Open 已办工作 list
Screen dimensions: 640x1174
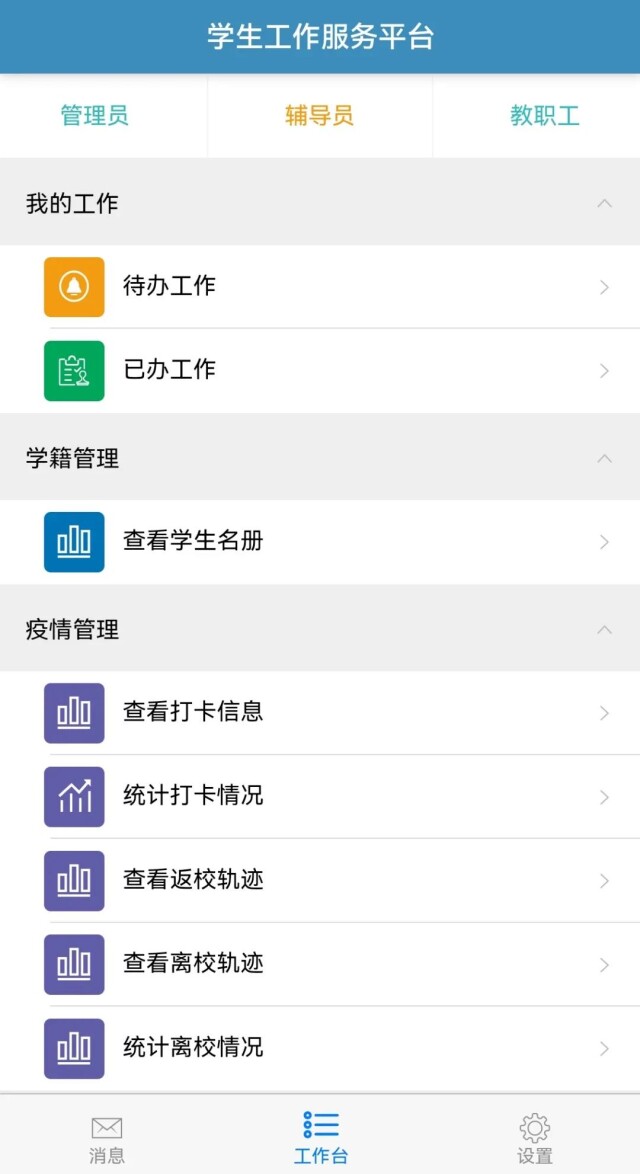[x=320, y=370]
